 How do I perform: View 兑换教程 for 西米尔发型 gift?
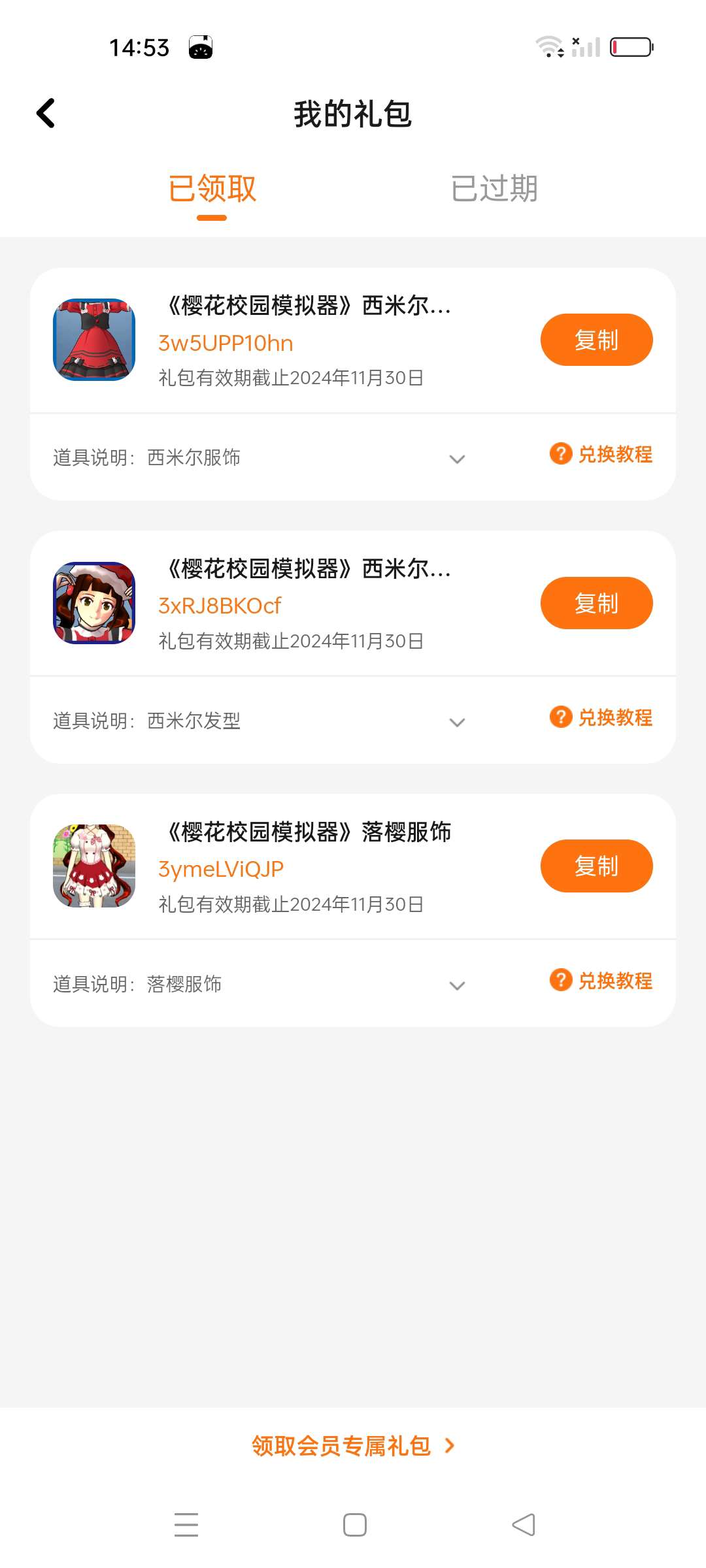(601, 717)
